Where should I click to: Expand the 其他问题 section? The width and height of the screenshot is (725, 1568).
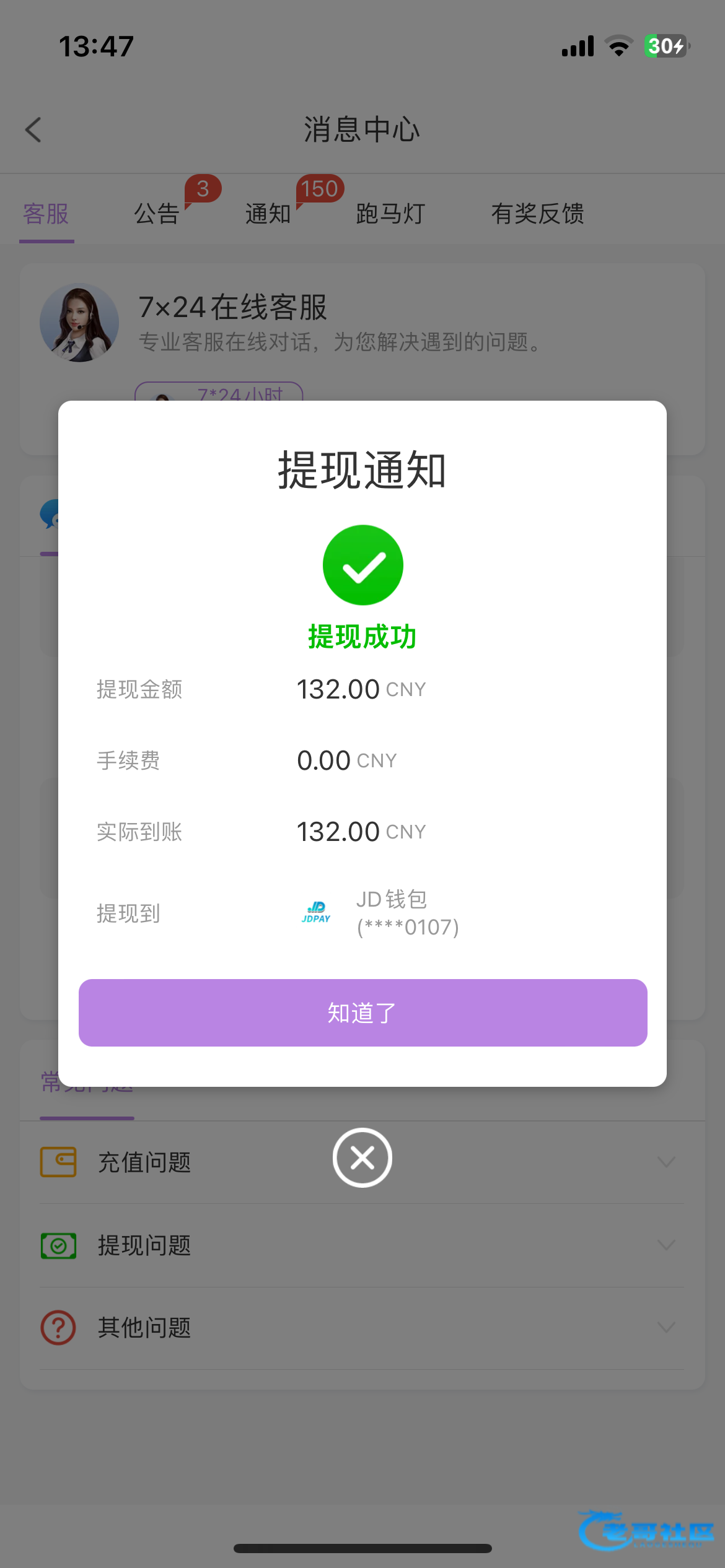pos(362,1328)
